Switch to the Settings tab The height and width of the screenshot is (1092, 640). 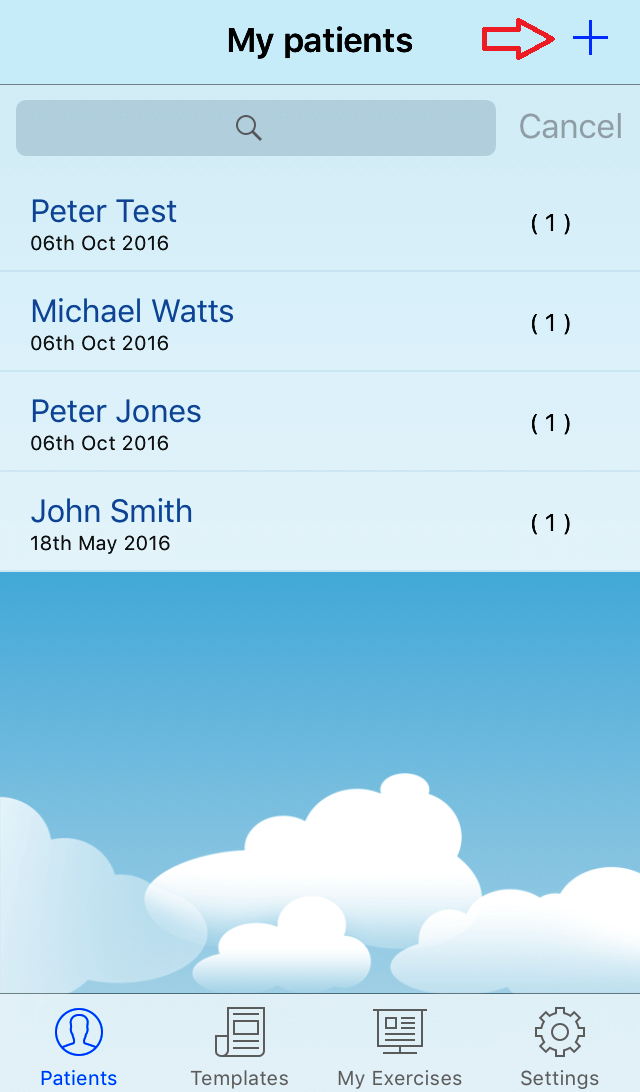[x=560, y=1045]
